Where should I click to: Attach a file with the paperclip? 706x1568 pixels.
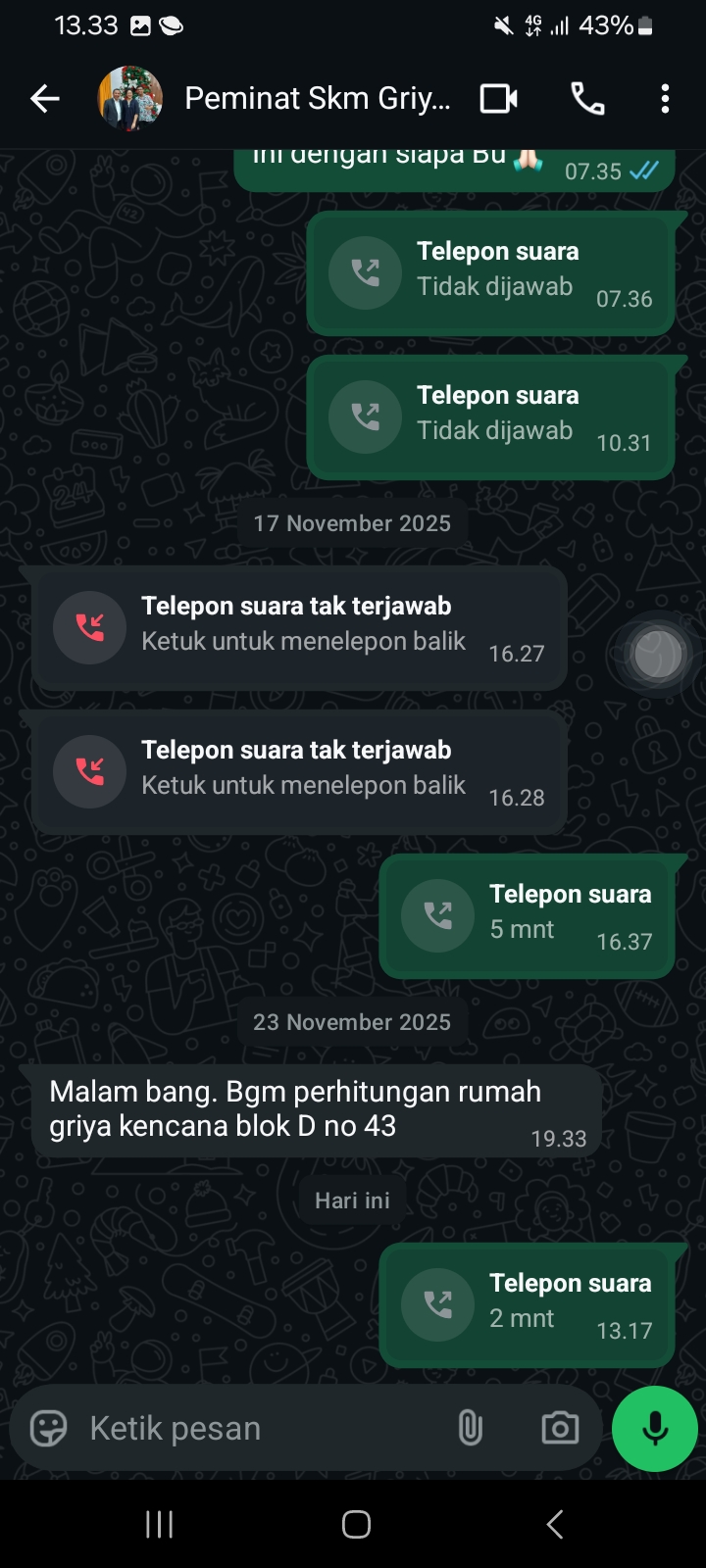pyautogui.click(x=471, y=1428)
